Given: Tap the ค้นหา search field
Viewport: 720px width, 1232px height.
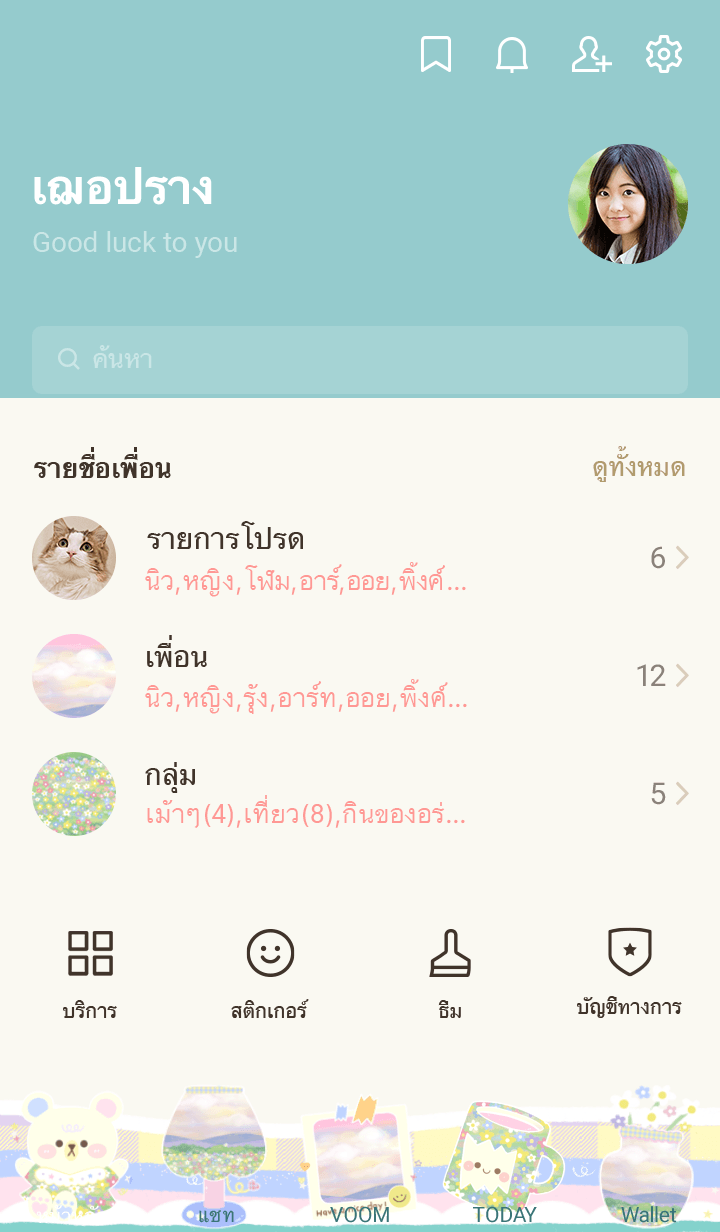Looking at the screenshot, I should (360, 360).
